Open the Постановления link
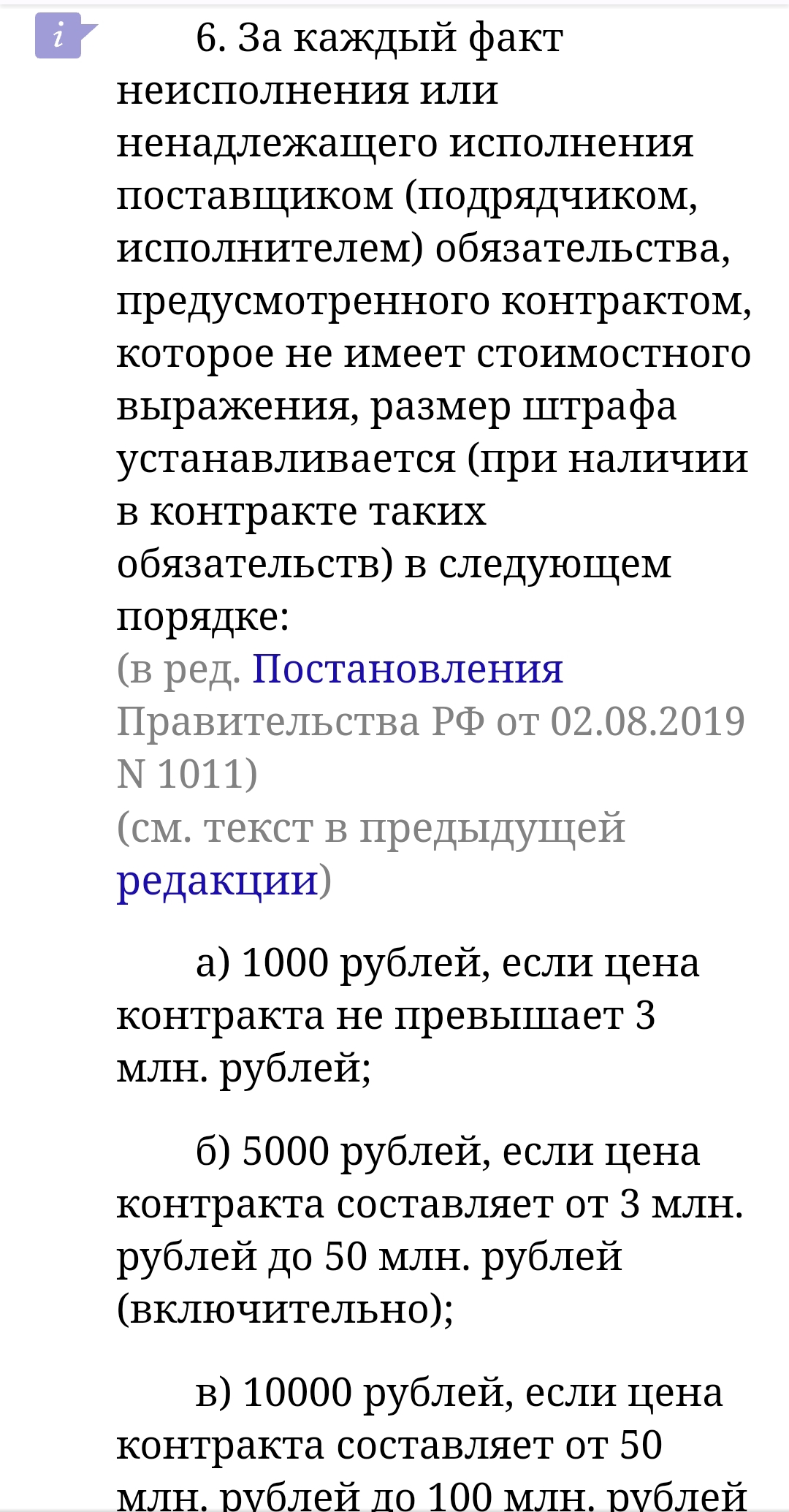Image resolution: width=789 pixels, height=1512 pixels. click(x=408, y=668)
